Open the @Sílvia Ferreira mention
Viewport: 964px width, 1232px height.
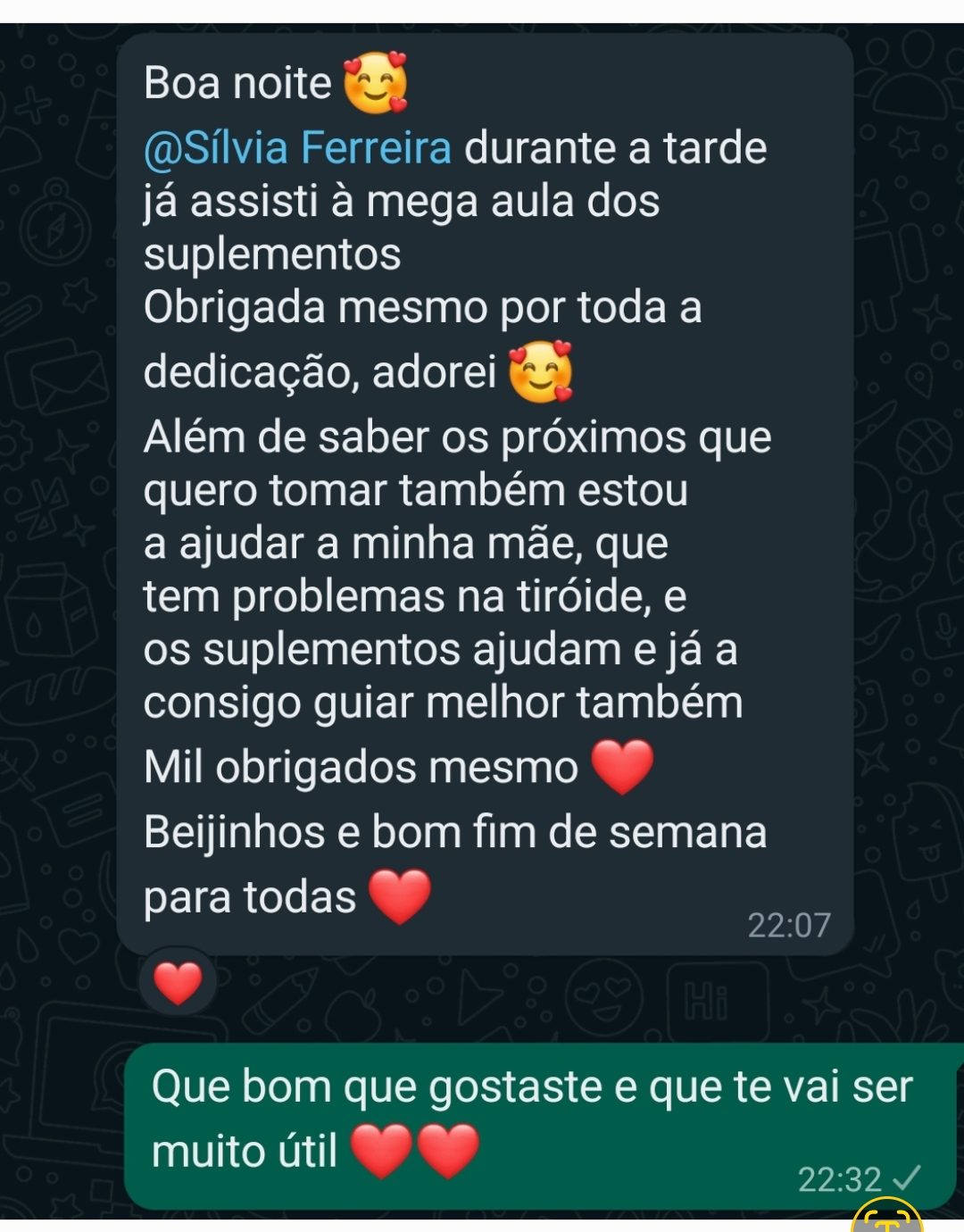click(x=297, y=148)
